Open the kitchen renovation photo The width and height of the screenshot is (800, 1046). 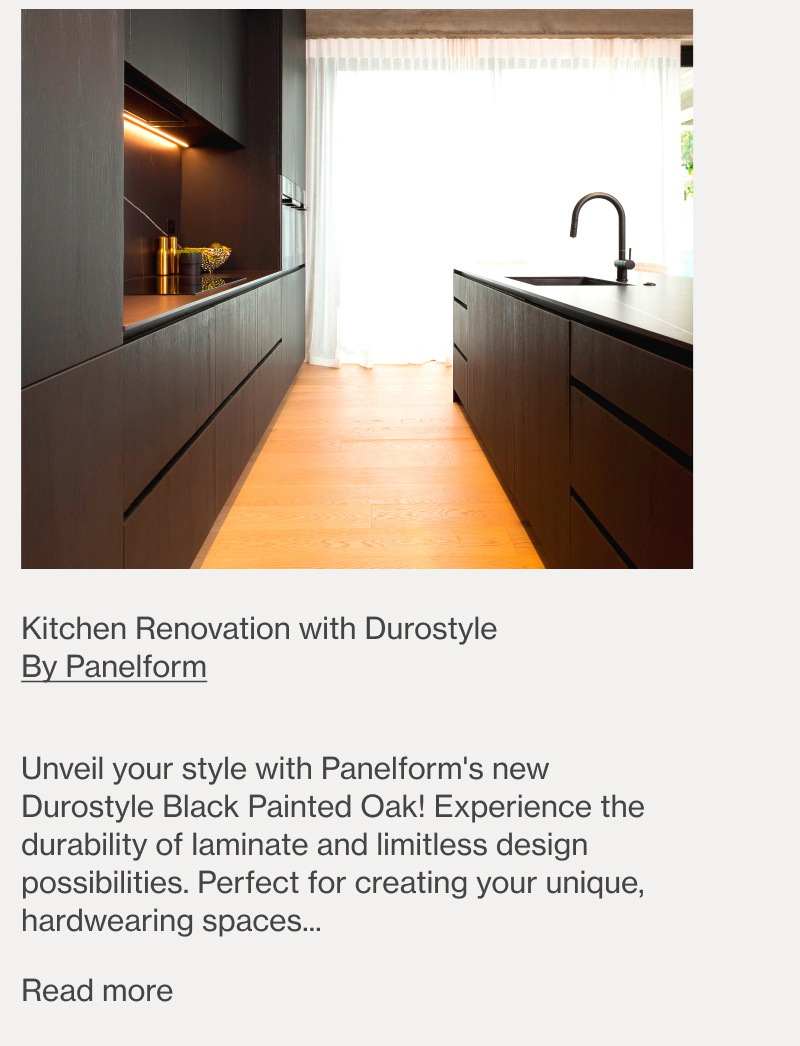[357, 289]
